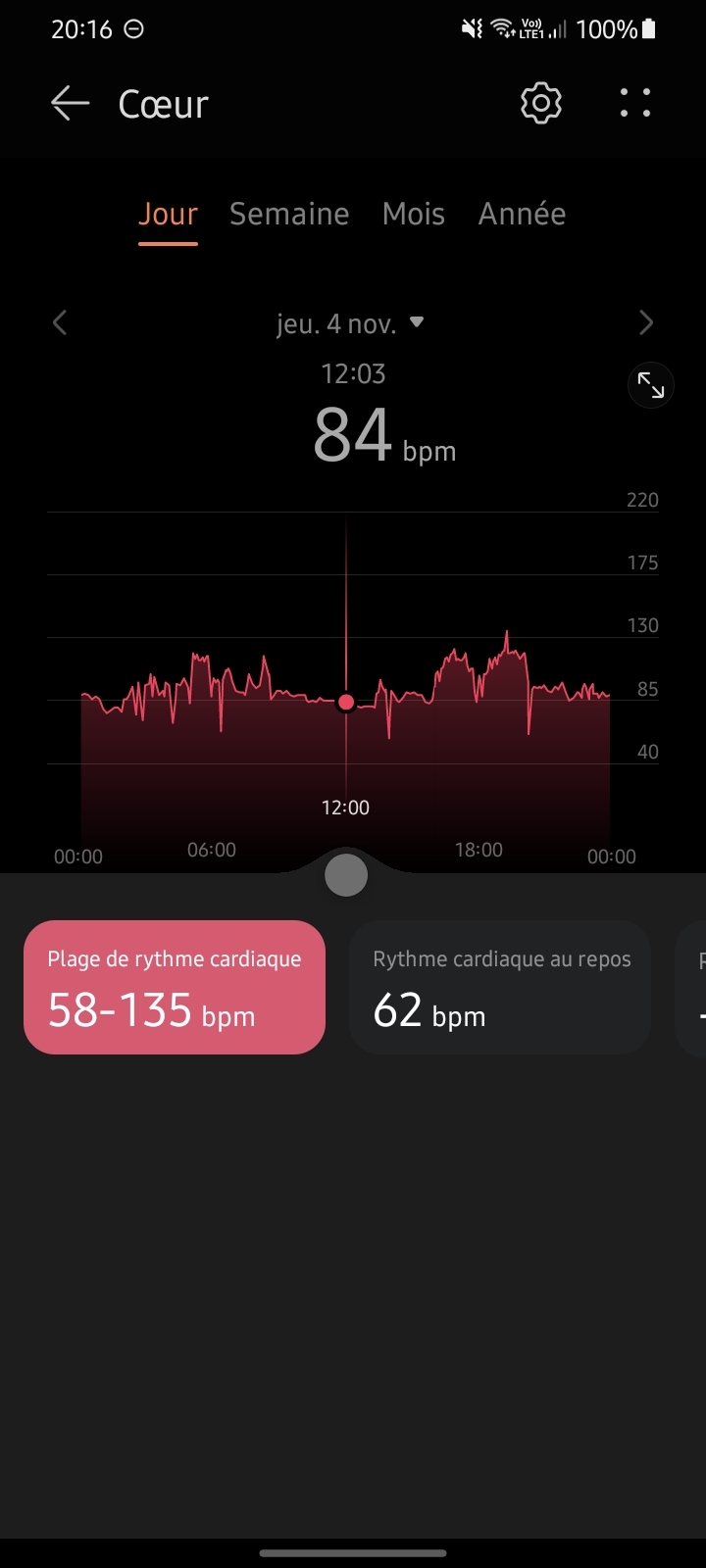Go back from the Cœur screen
Image resolution: width=706 pixels, height=1568 pixels.
point(70,103)
